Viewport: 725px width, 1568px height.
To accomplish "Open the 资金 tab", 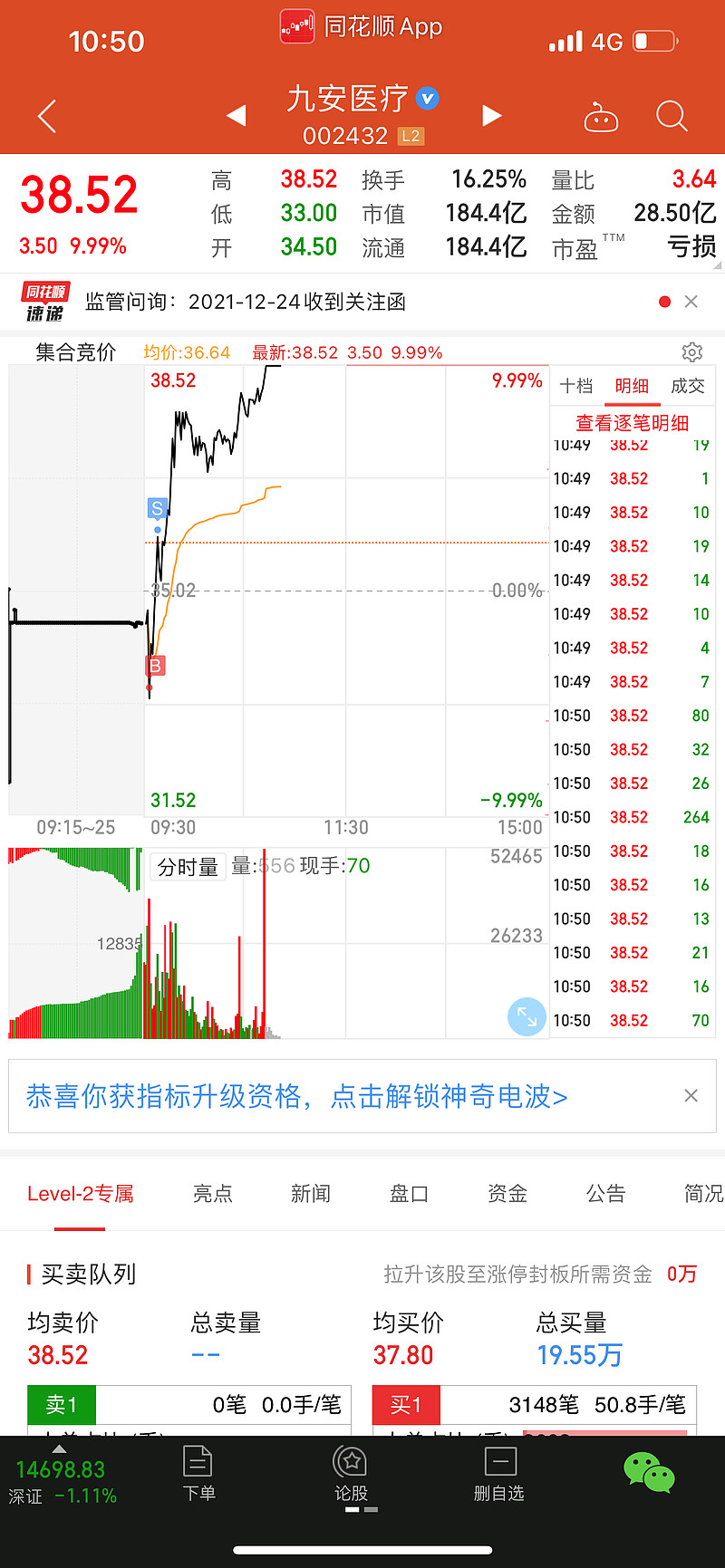I will (x=507, y=1194).
